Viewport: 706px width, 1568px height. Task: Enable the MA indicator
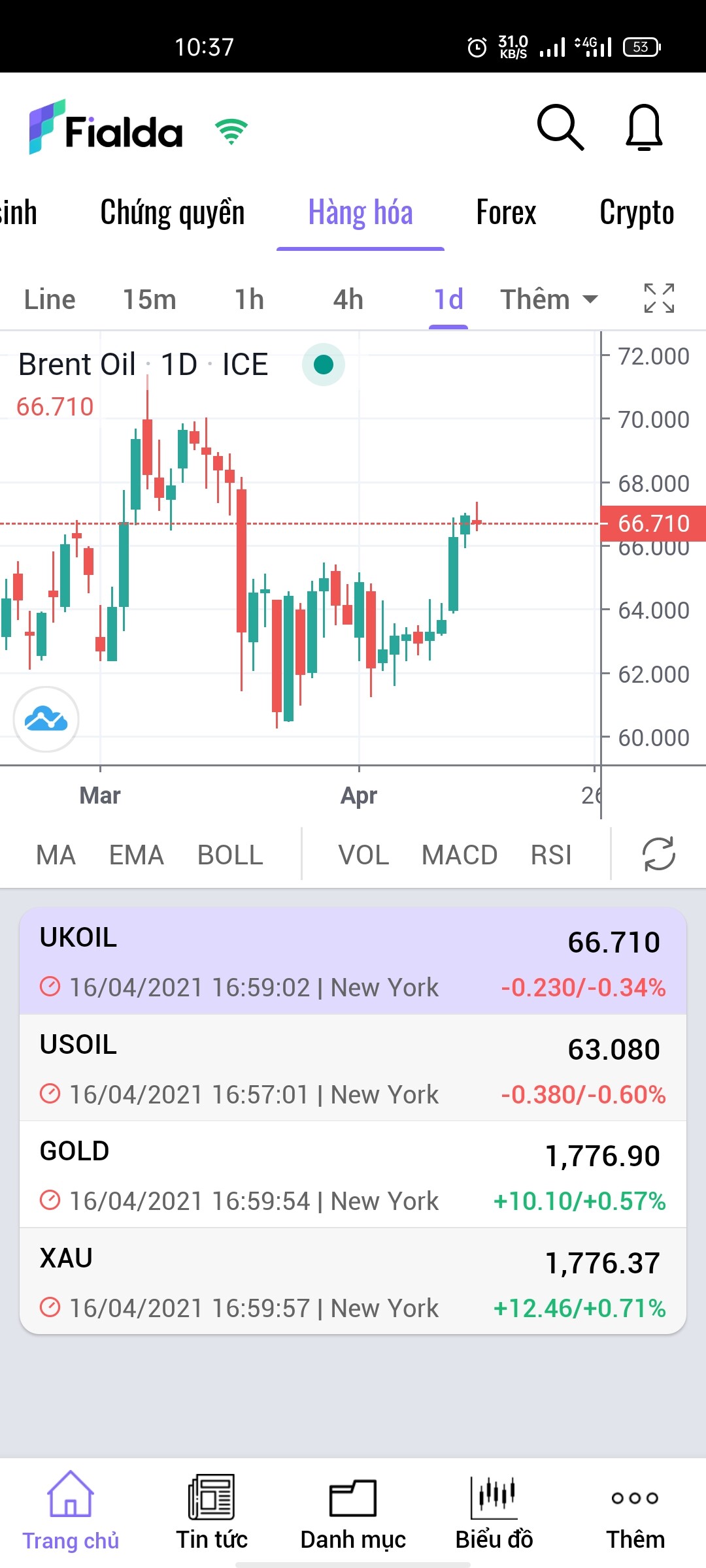point(56,855)
